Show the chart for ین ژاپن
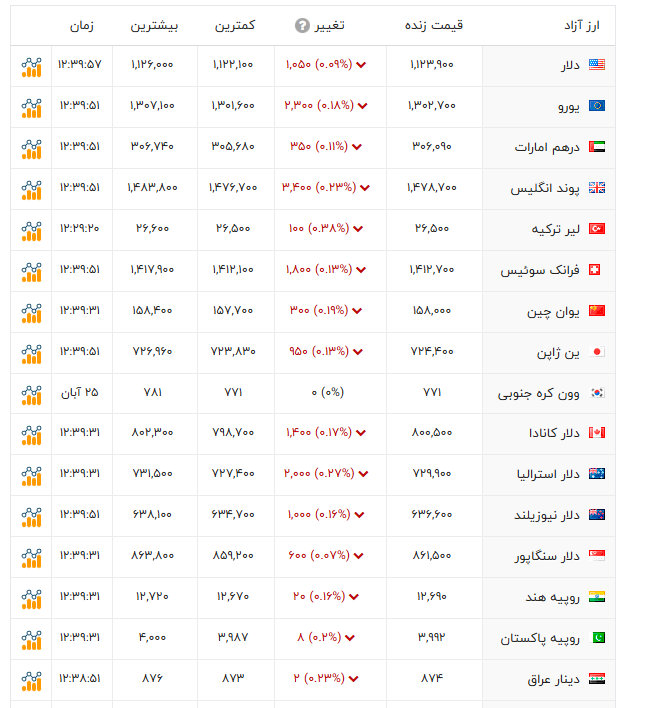This screenshot has width=656, height=708. (x=31, y=353)
